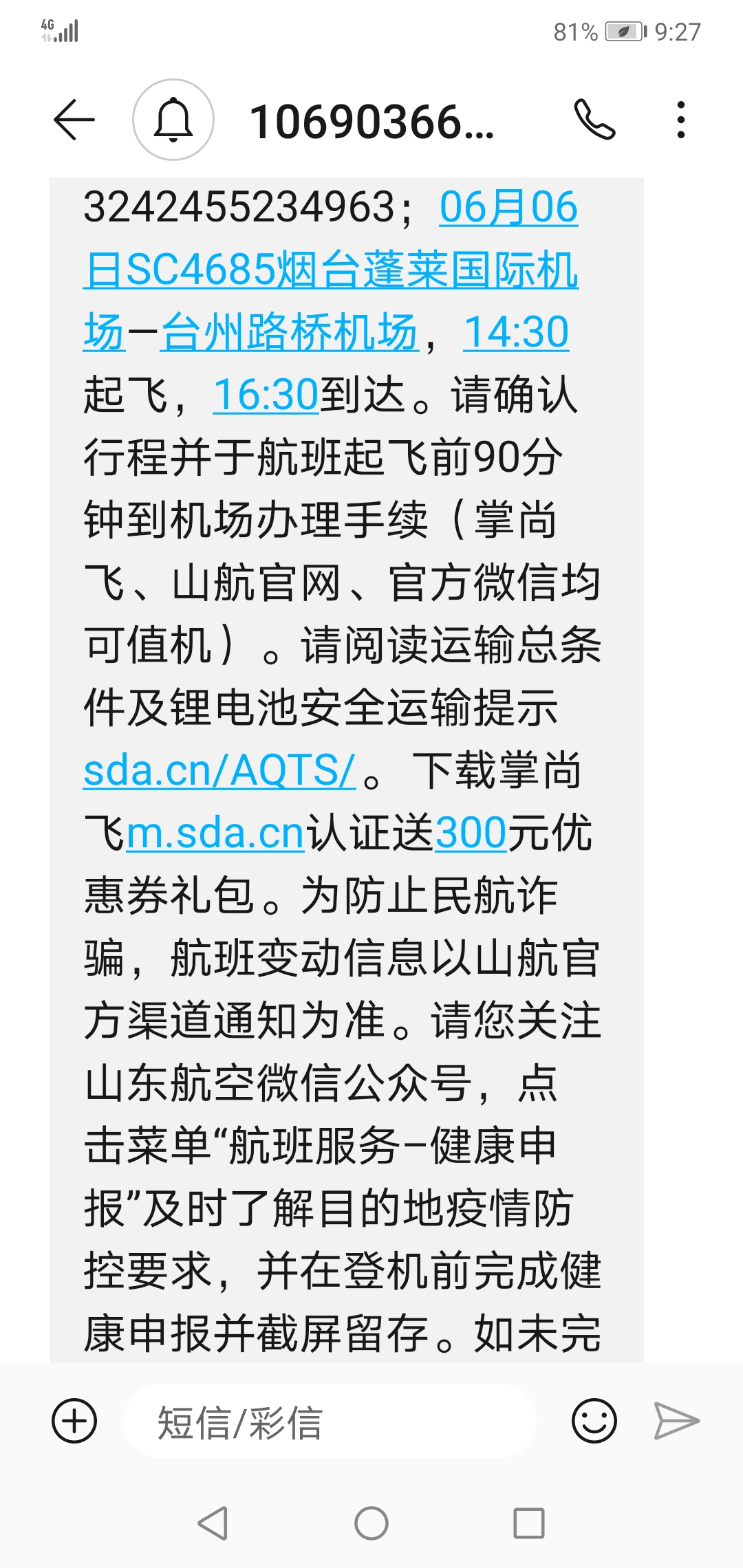Viewport: 743px width, 1568px height.
Task: Open the sda.cn/AQTS/ link
Action: [219, 770]
